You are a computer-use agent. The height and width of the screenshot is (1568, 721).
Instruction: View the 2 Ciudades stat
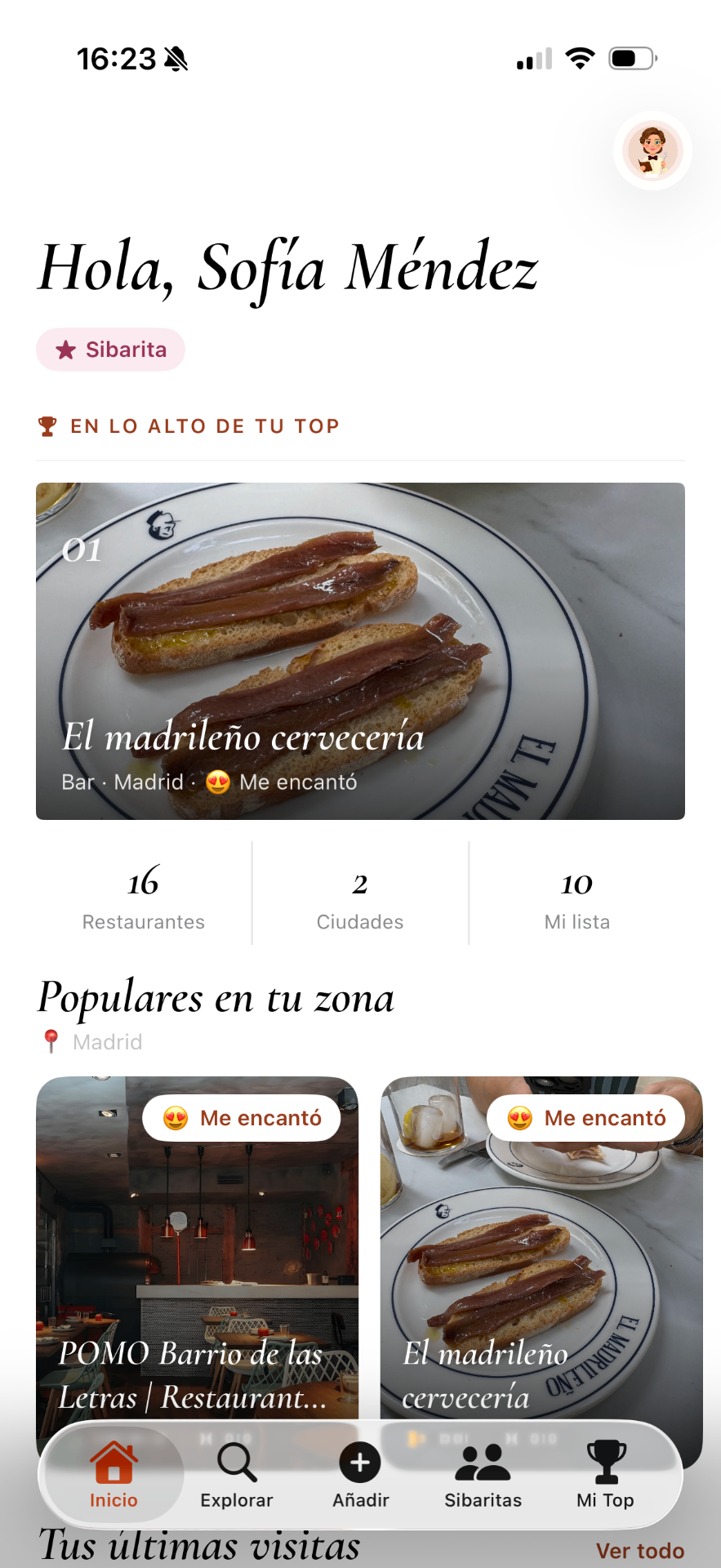(x=360, y=897)
